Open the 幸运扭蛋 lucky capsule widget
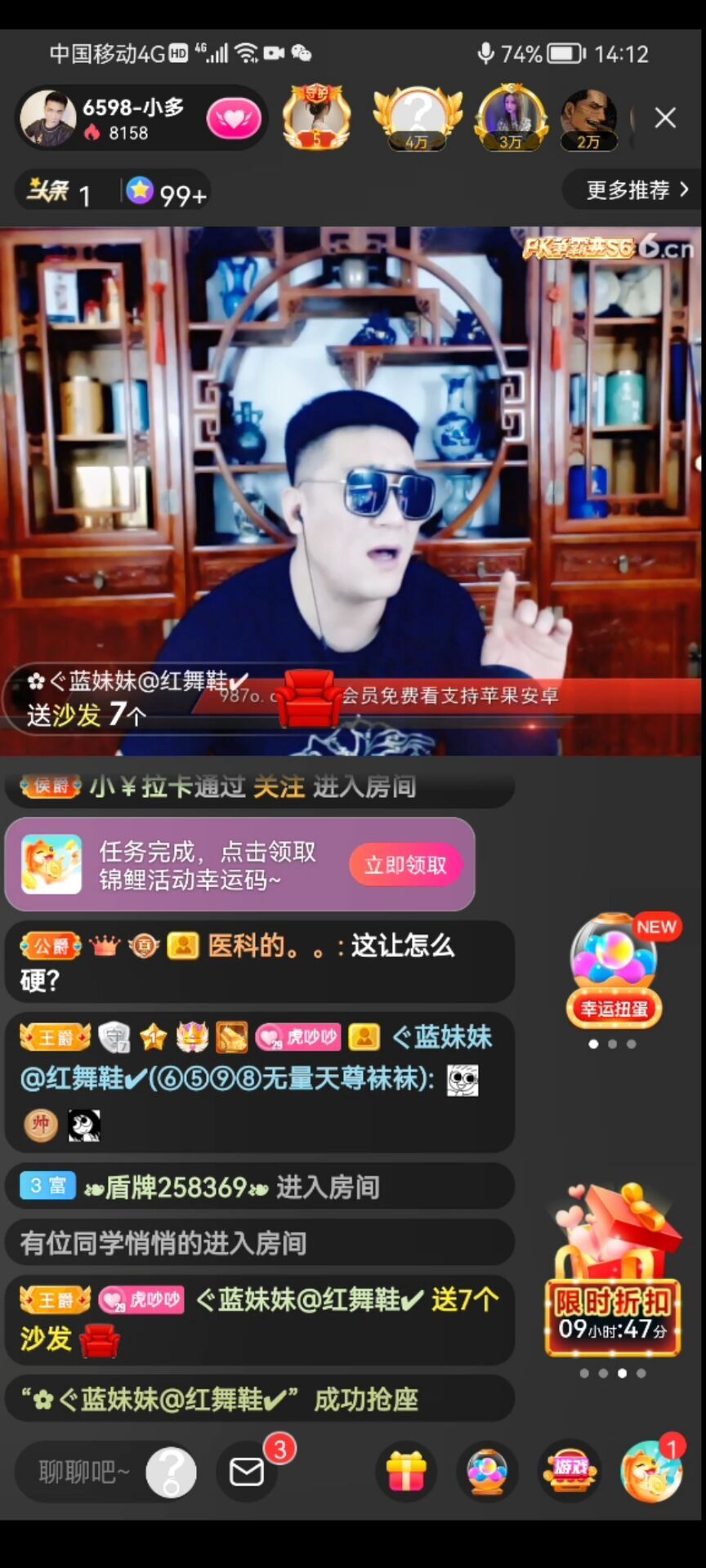706x1568 pixels. tap(614, 972)
